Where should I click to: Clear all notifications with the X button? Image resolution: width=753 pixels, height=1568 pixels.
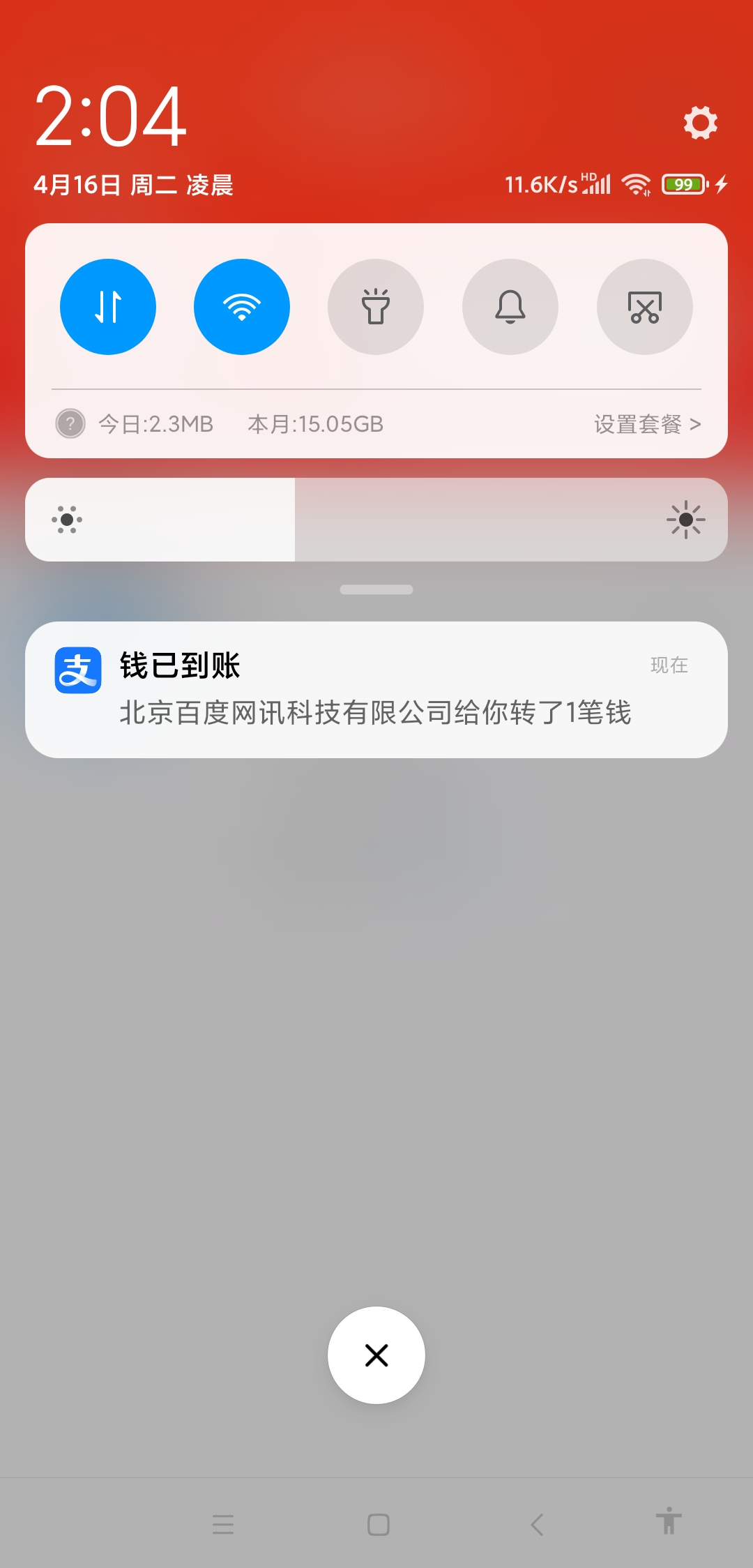click(x=376, y=1355)
